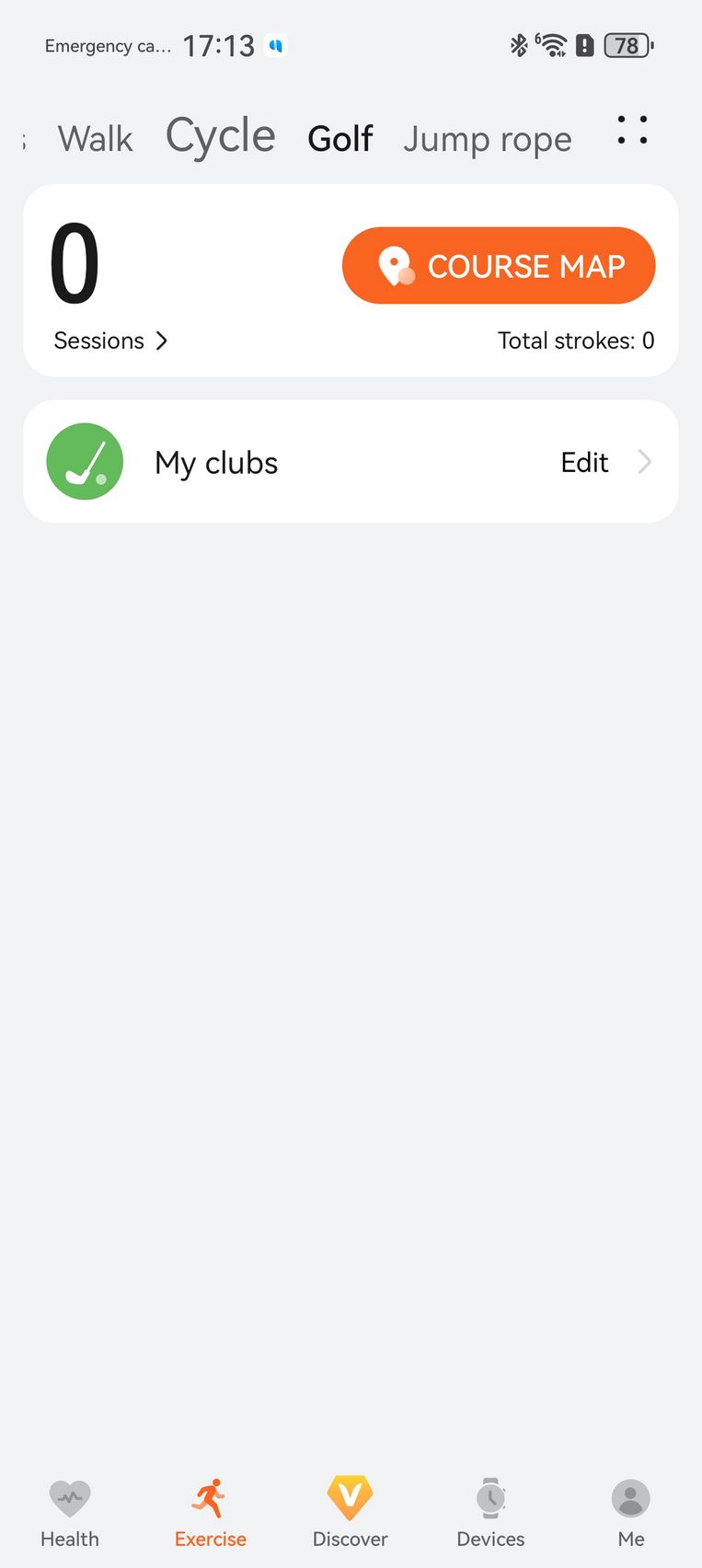View golf Sessions history
The image size is (702, 1568).
pyautogui.click(x=110, y=340)
